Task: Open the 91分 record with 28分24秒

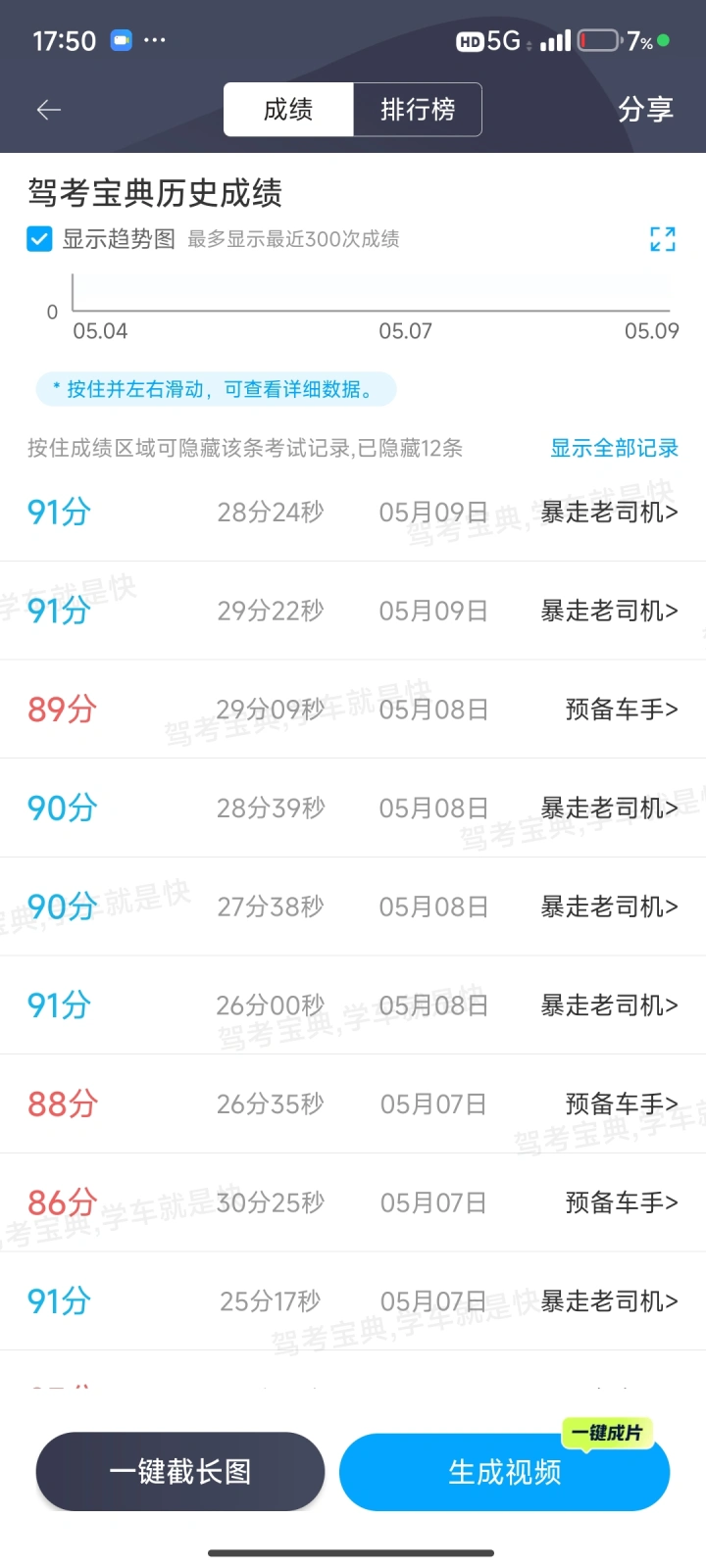Action: coord(353,512)
